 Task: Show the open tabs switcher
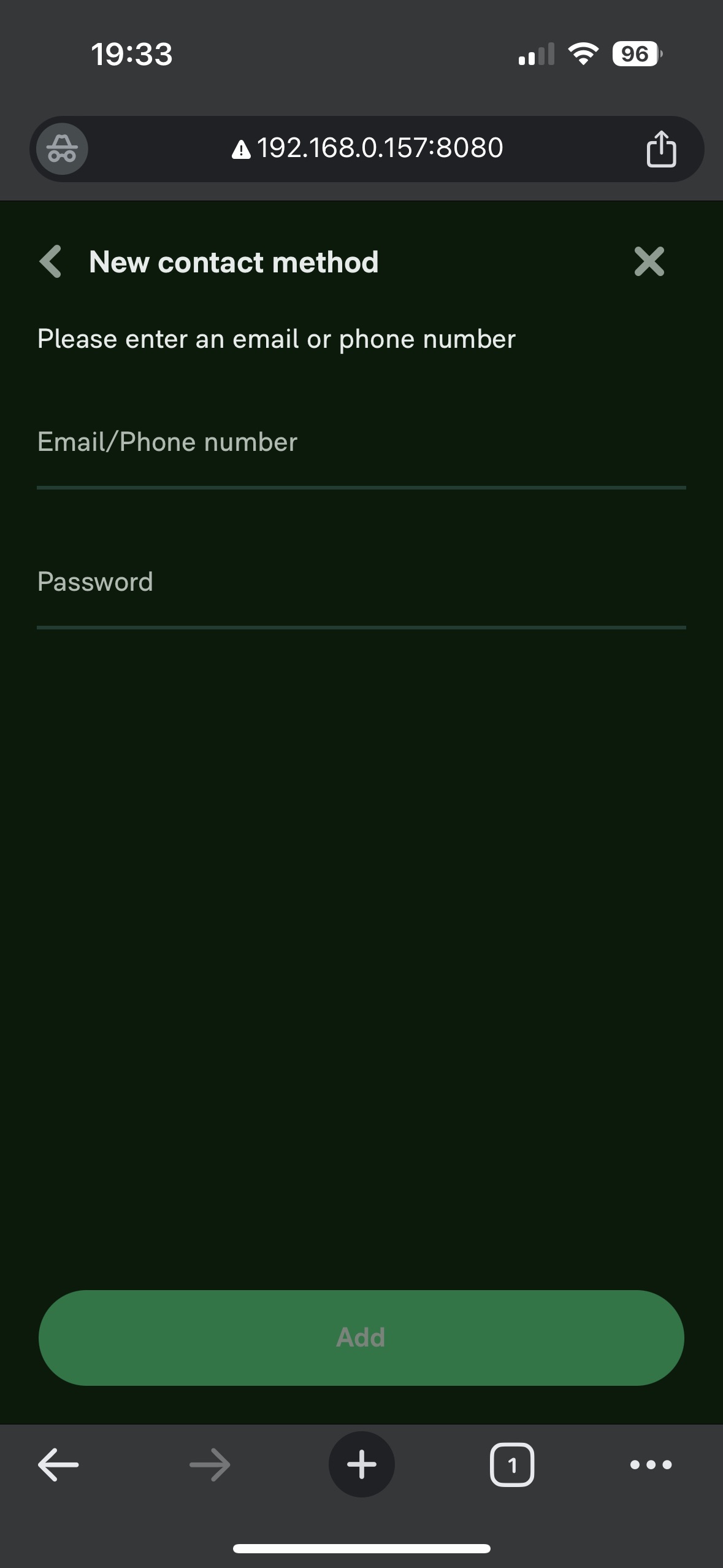click(x=511, y=1465)
